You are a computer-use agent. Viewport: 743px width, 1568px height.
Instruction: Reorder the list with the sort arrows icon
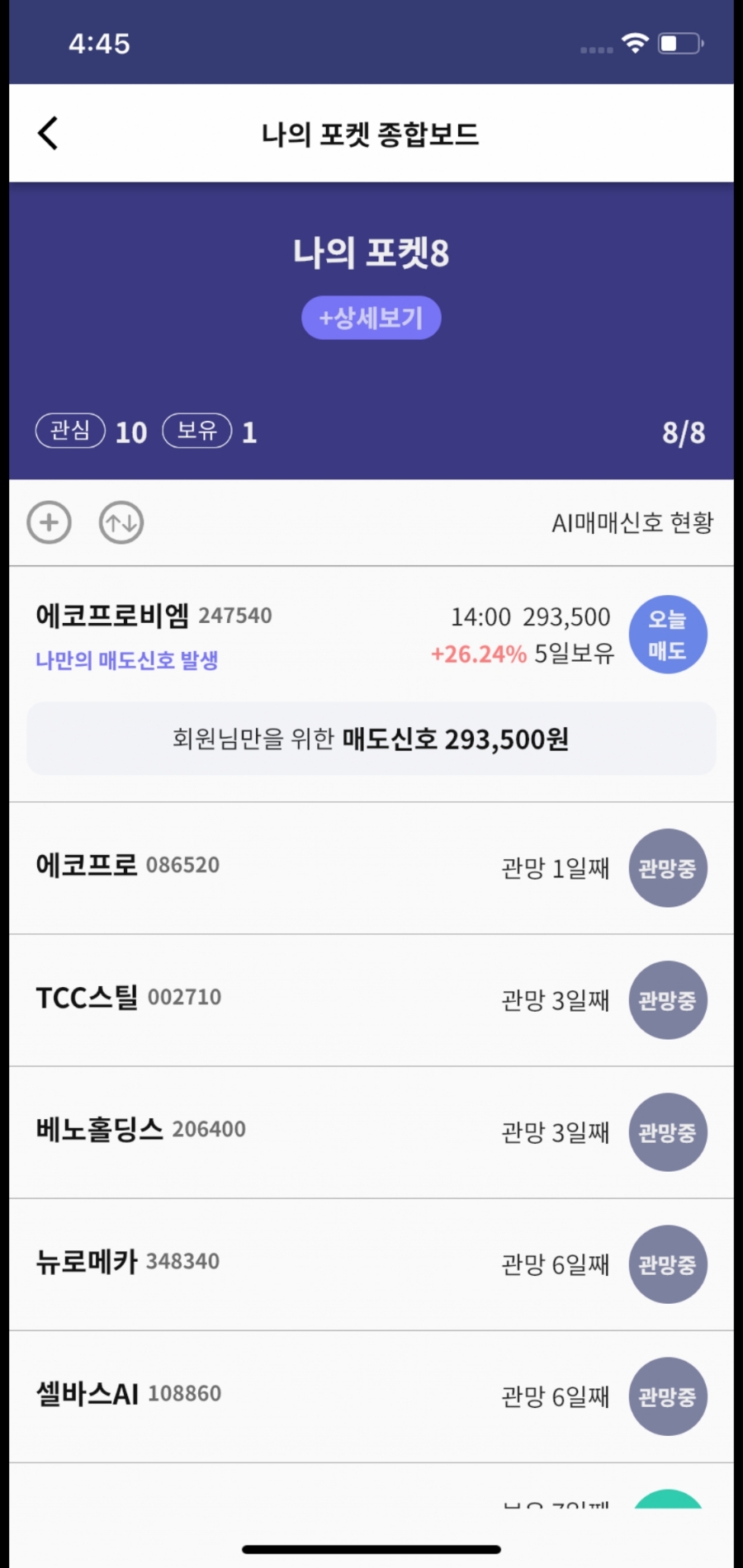coord(121,522)
